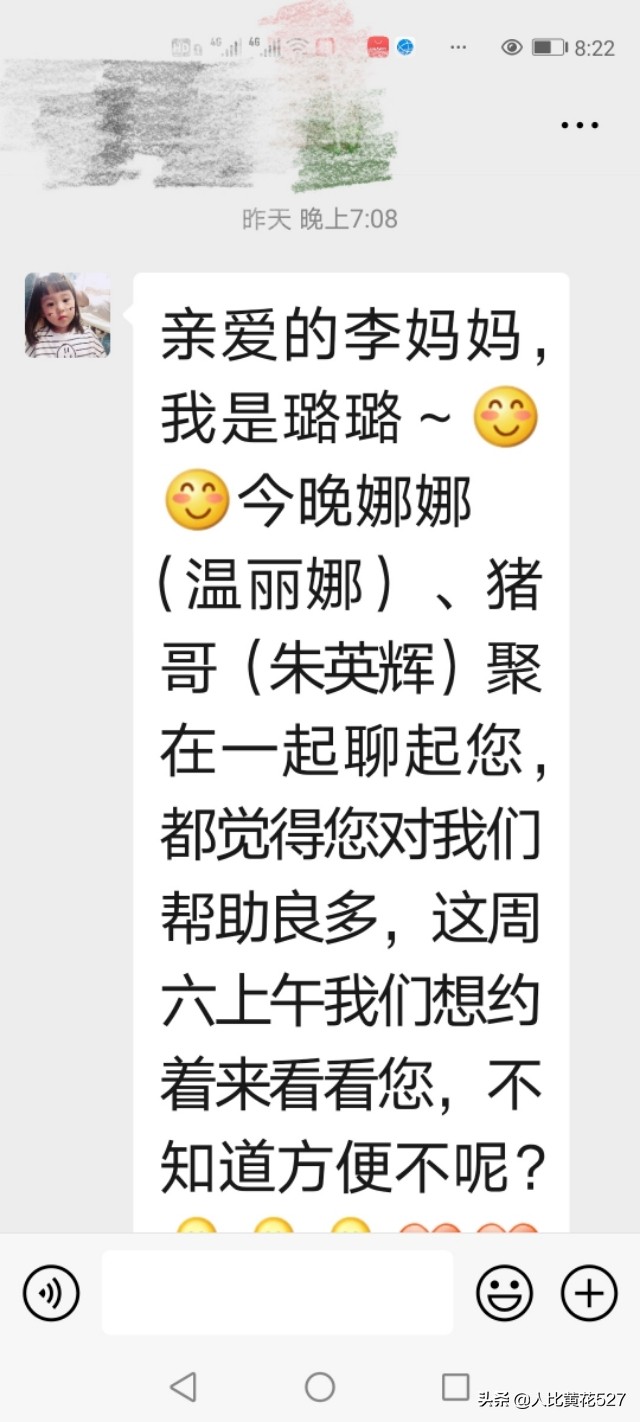Open the three-dot chat options menu
Viewport: 640px width, 1422px height.
579,126
